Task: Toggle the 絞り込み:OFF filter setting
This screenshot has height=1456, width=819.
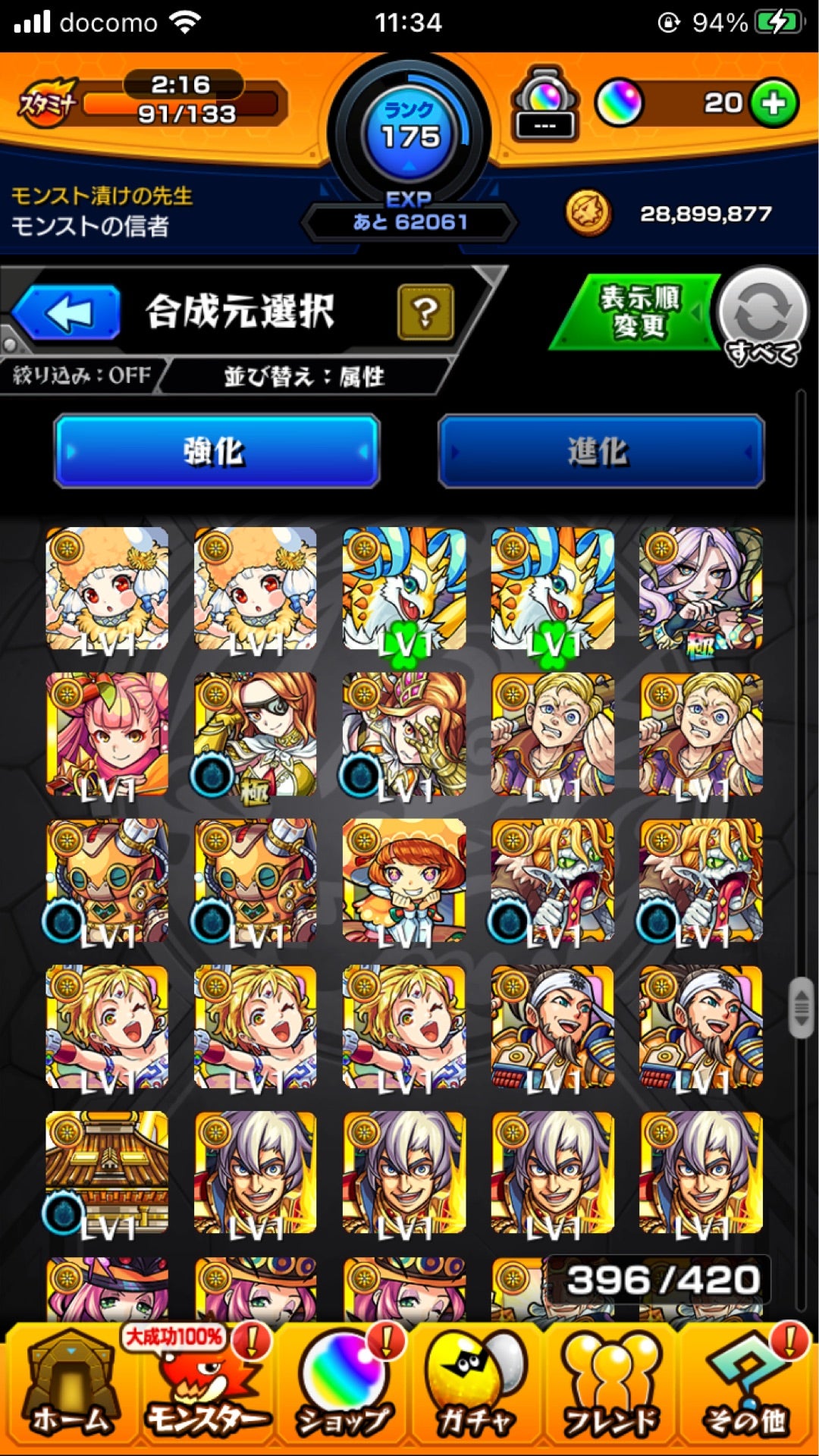Action: point(80,376)
